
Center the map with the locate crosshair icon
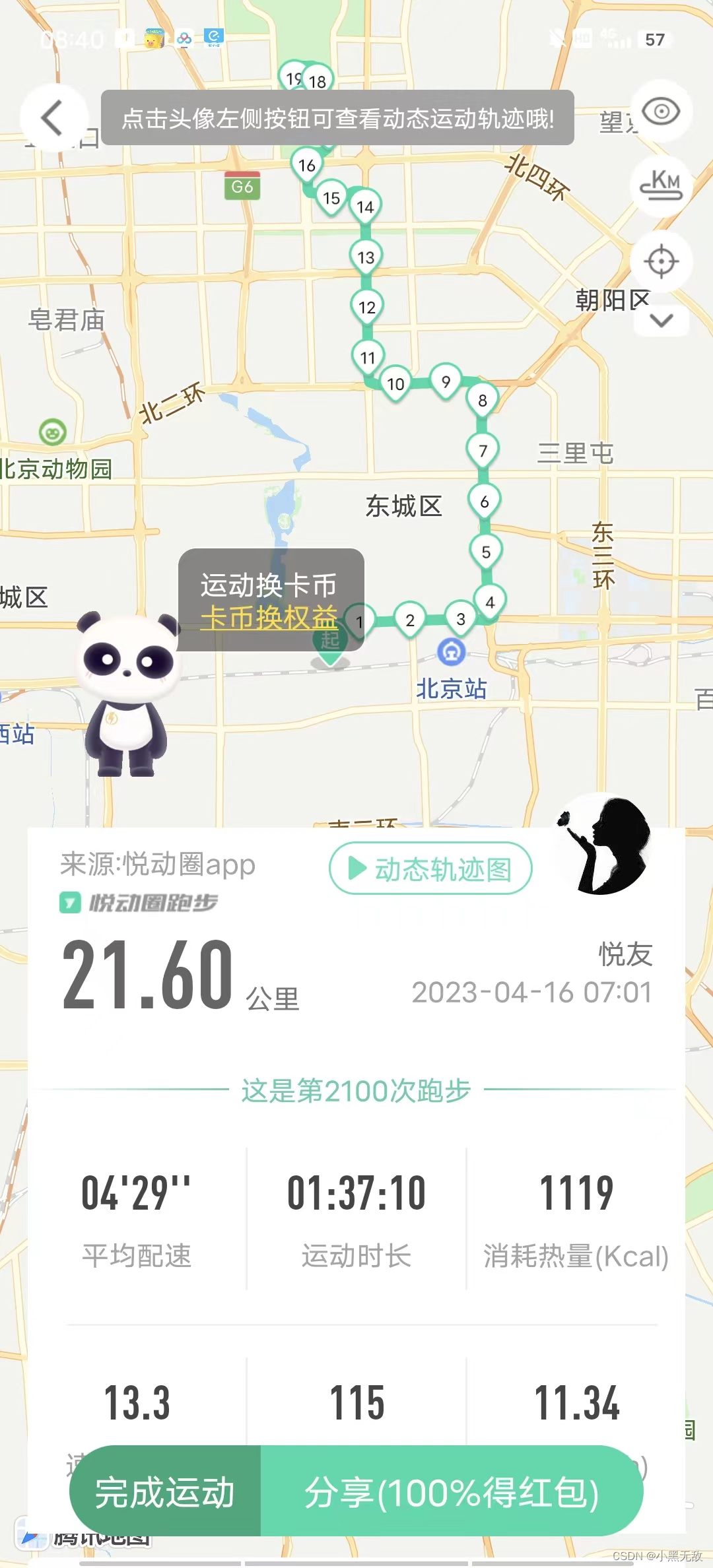(661, 261)
